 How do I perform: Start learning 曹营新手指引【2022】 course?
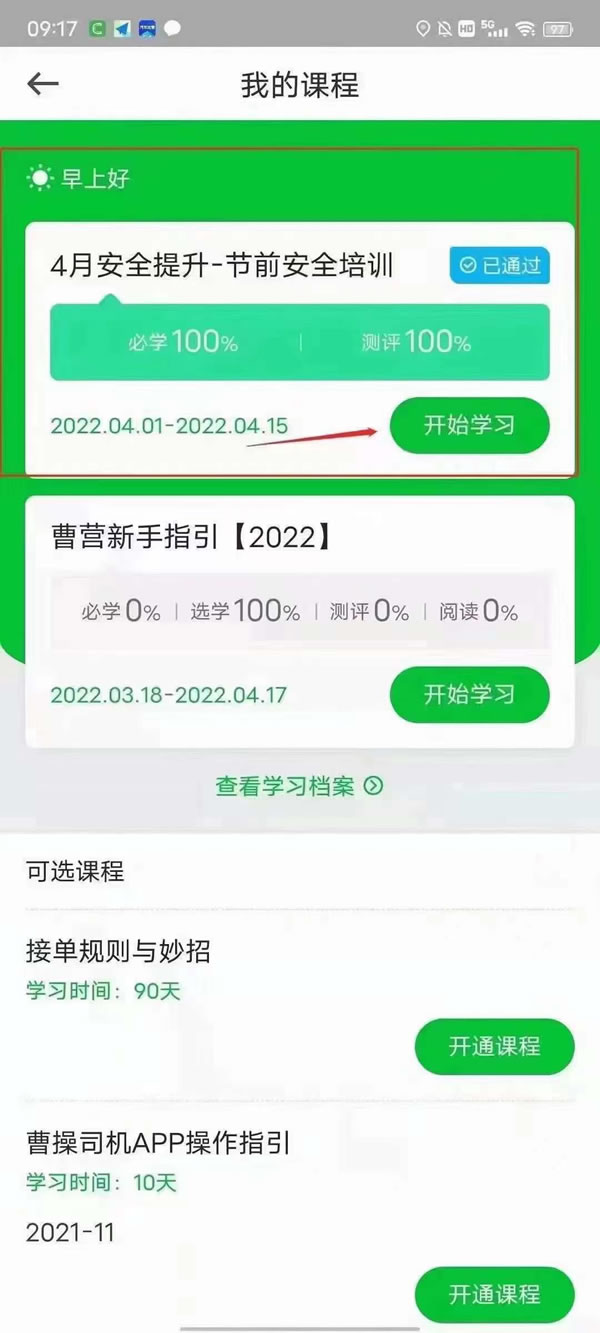coord(469,694)
